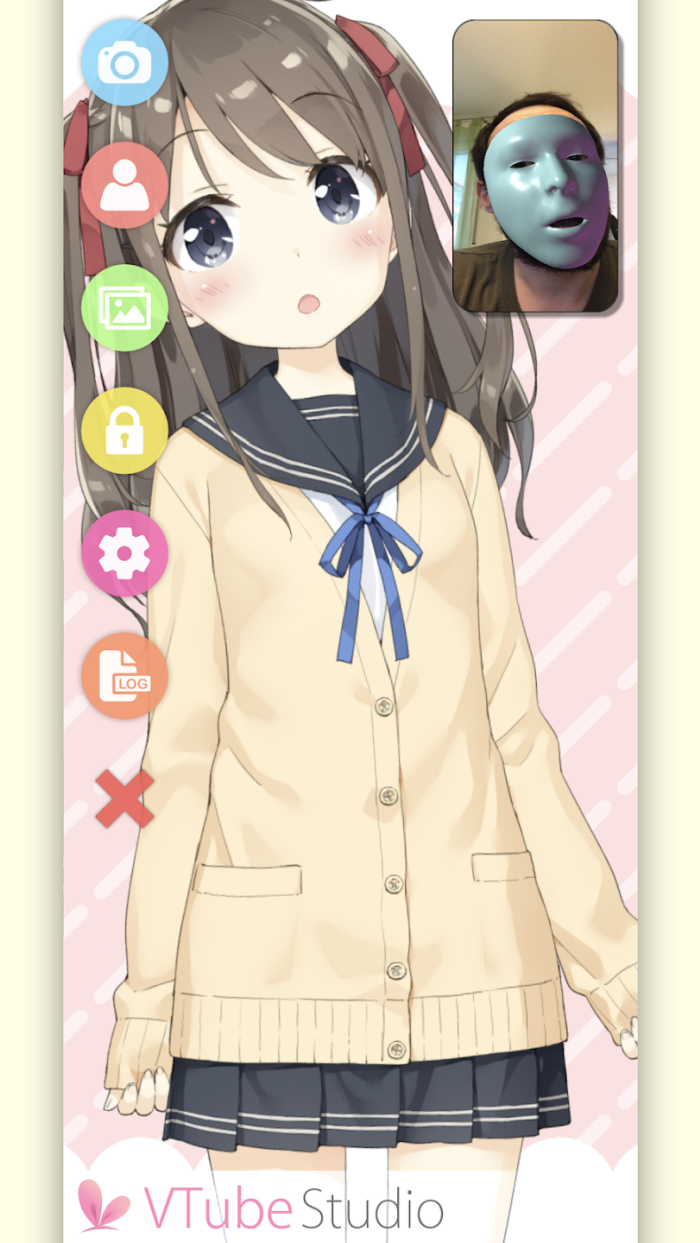Tap the yellow lock button
Viewport: 700px width, 1243px height.
(124, 430)
